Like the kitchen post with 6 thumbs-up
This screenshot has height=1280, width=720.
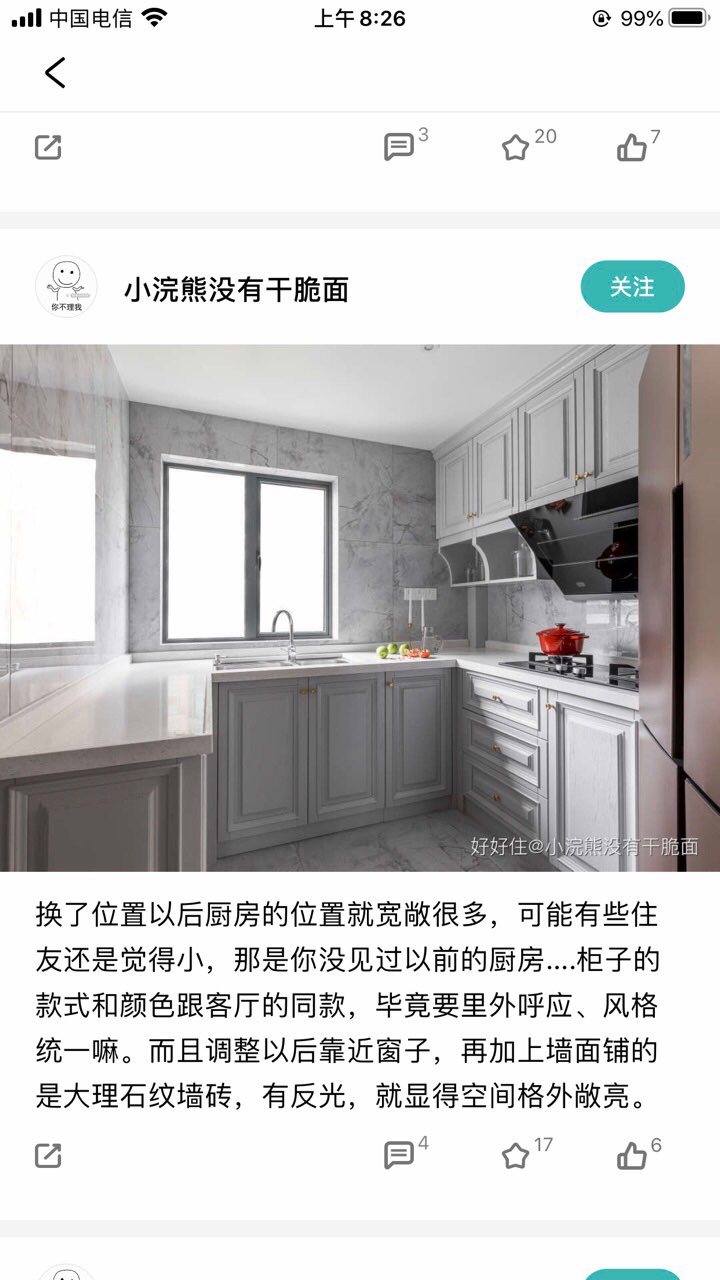click(x=632, y=1156)
